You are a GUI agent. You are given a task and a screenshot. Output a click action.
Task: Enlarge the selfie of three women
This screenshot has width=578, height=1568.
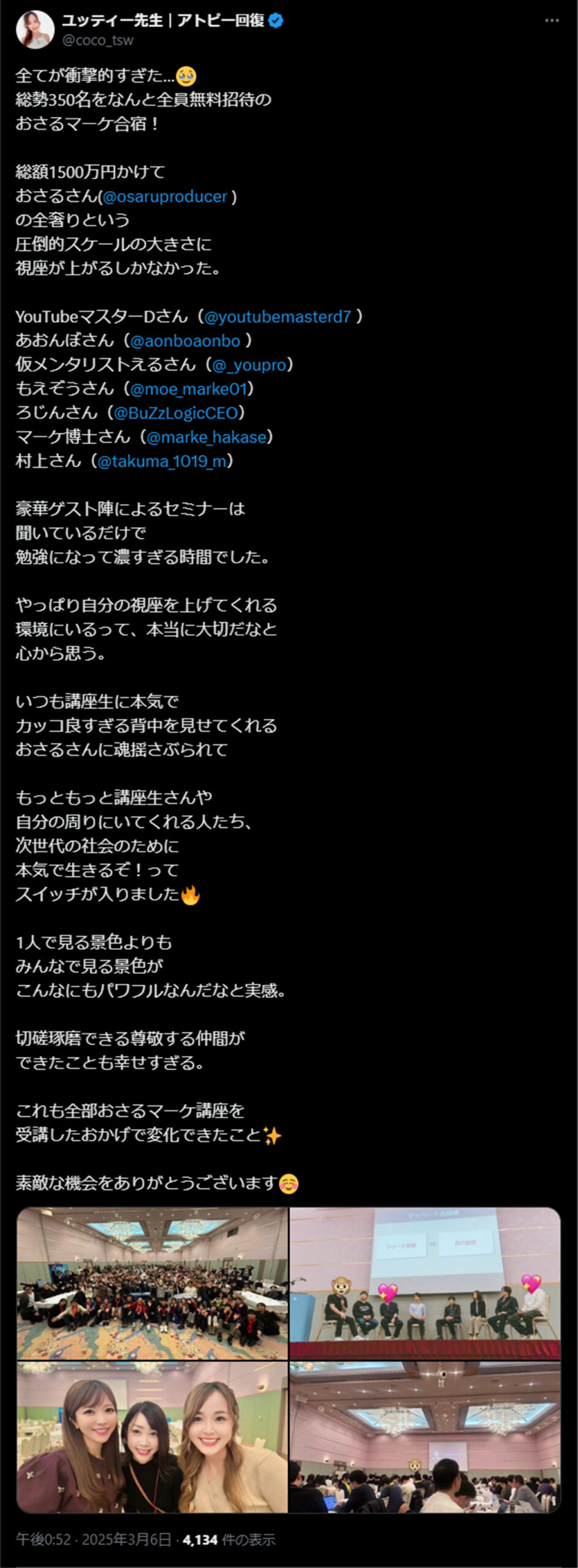click(x=152, y=1437)
